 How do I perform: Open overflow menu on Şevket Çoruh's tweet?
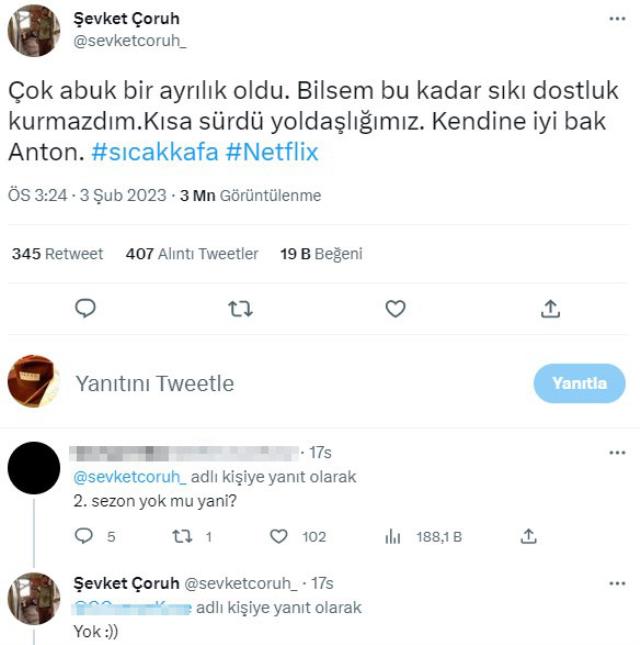[x=618, y=18]
